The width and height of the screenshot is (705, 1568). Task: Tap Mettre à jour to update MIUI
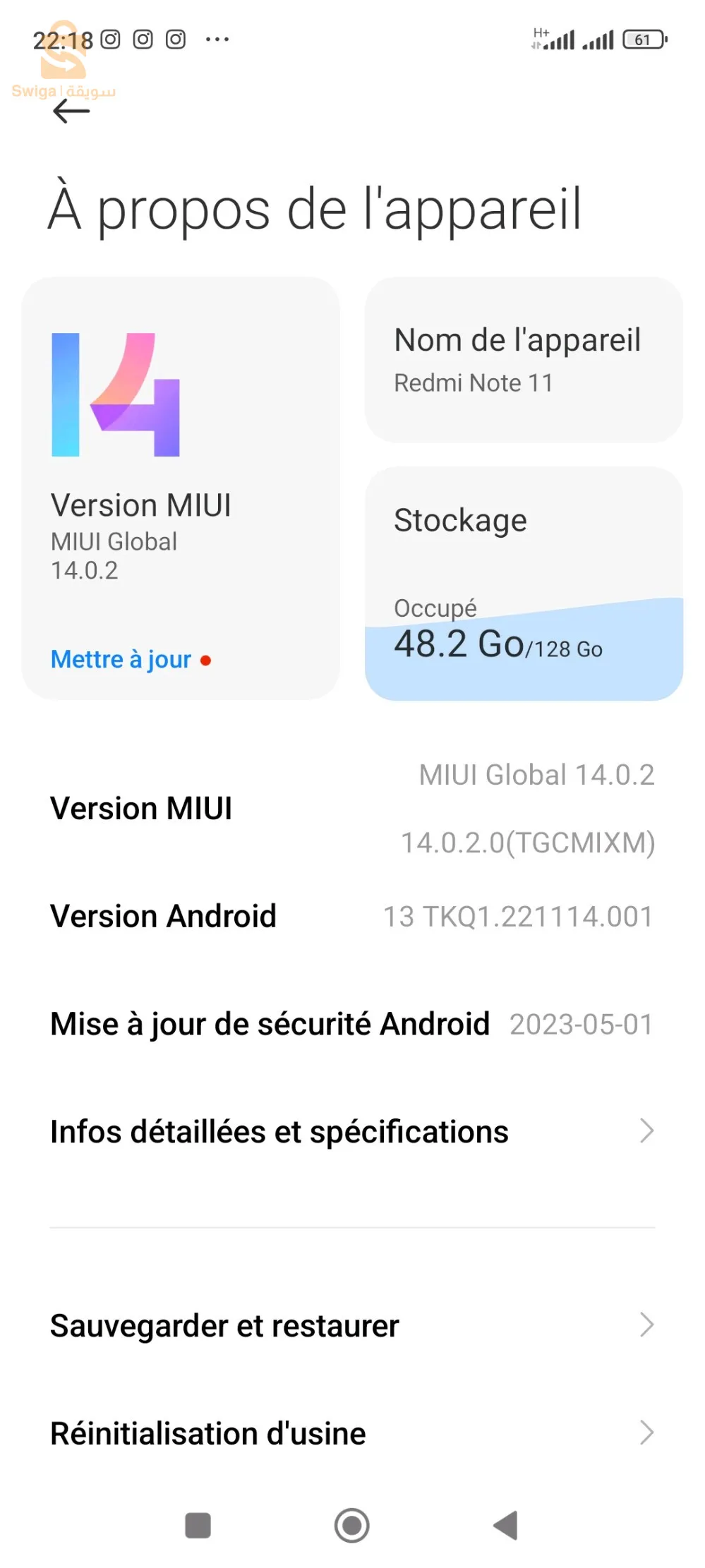(121, 659)
